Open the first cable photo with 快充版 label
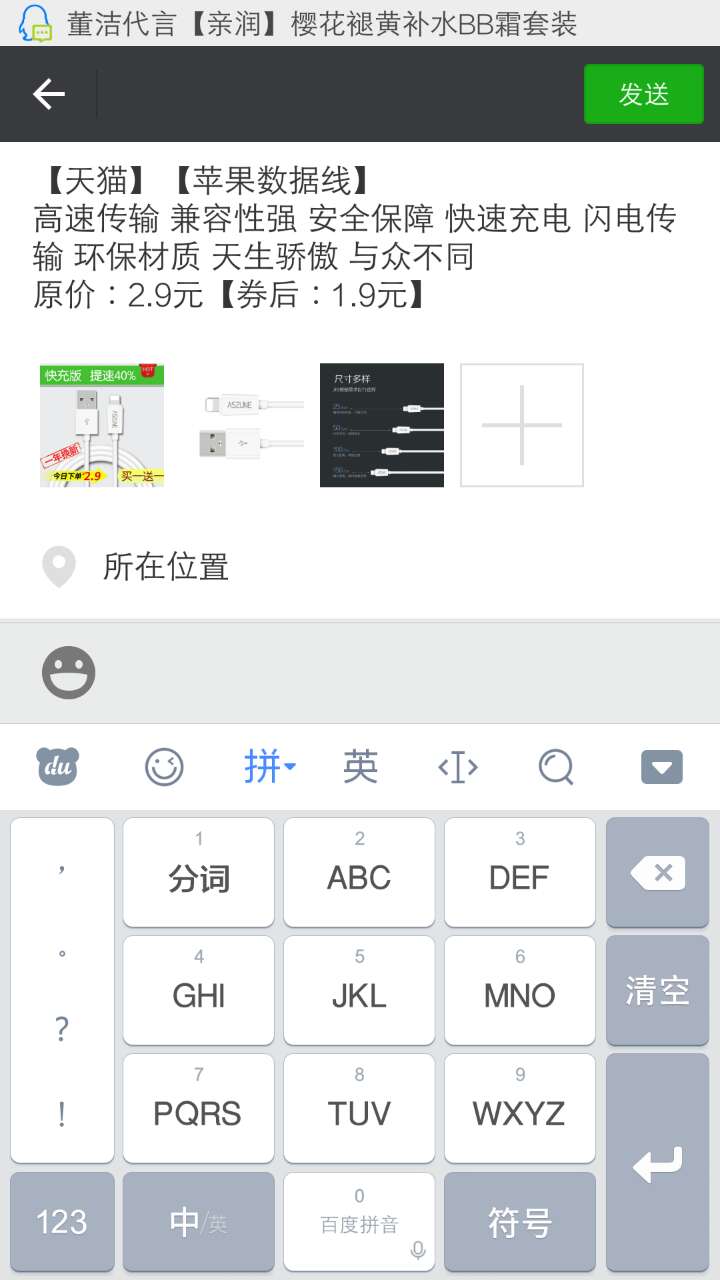The height and width of the screenshot is (1280, 720). tap(102, 425)
